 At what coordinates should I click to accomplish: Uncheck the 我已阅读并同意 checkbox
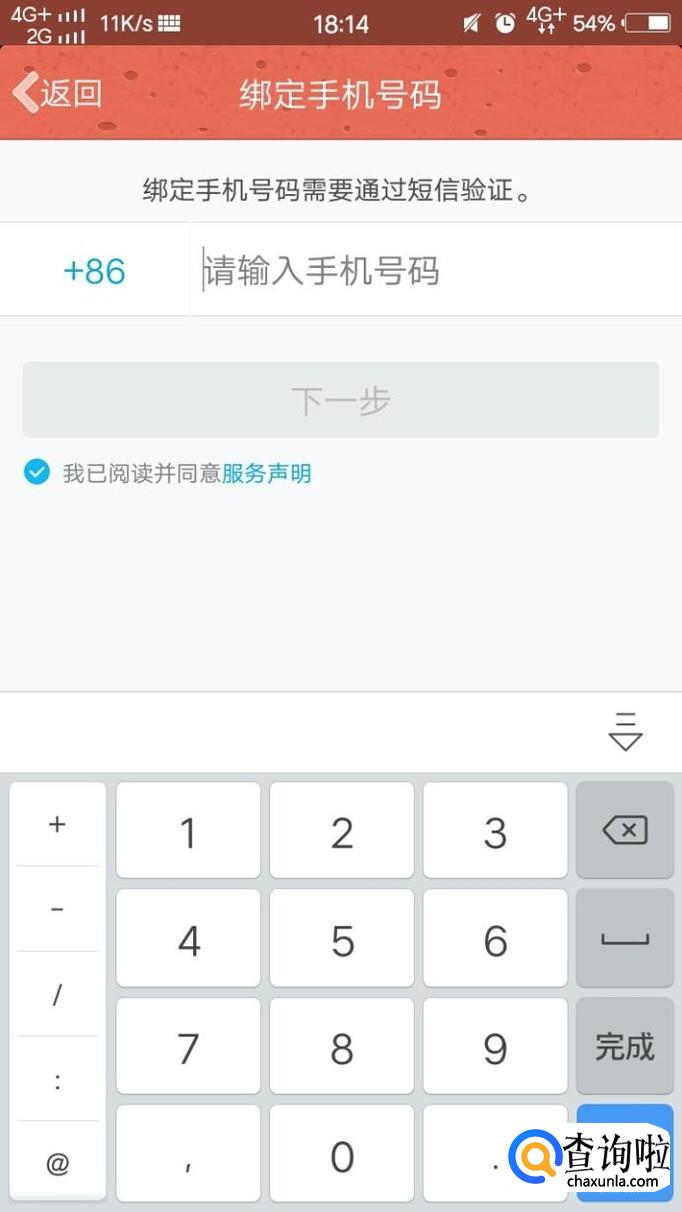click(x=37, y=472)
